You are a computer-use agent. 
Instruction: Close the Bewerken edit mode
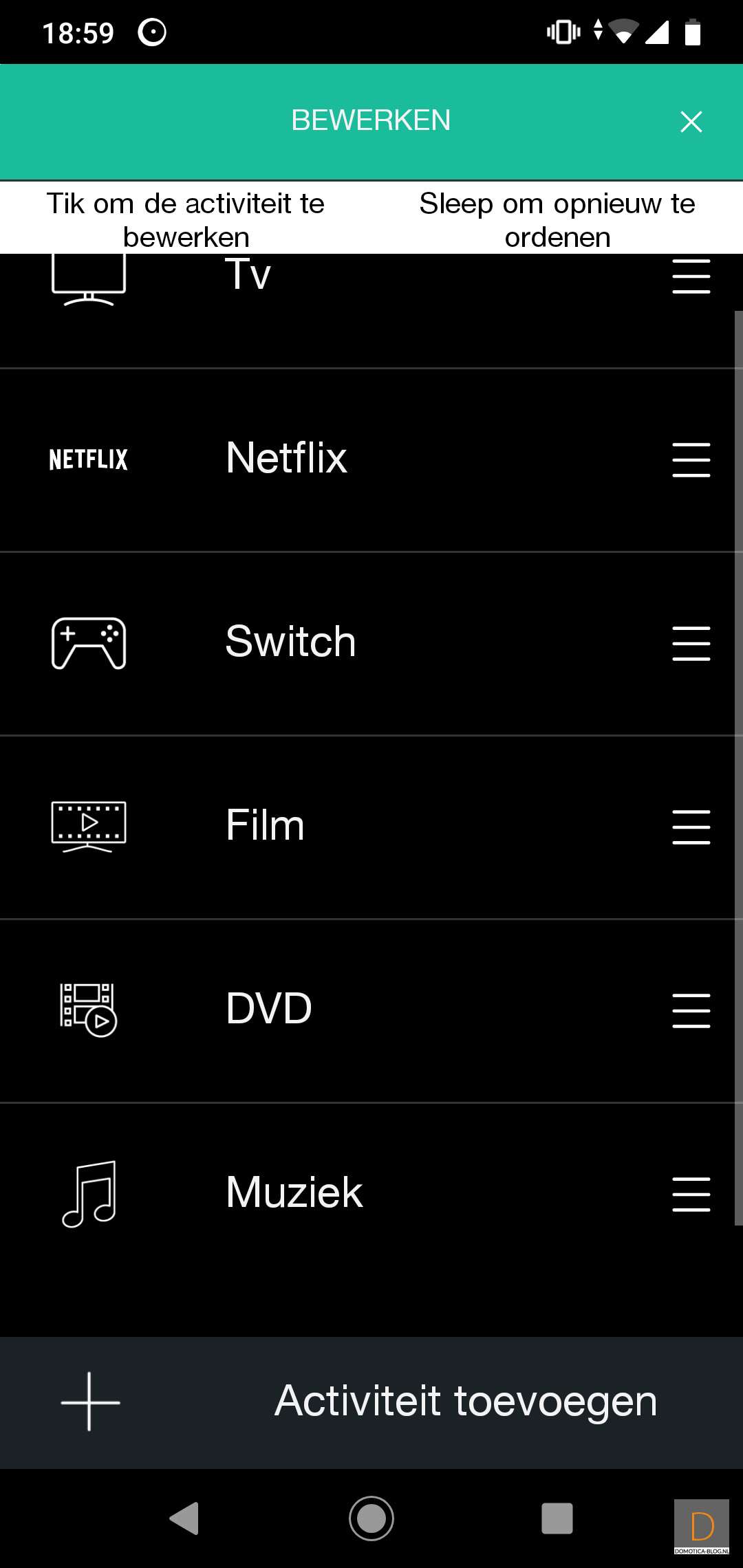tap(691, 122)
